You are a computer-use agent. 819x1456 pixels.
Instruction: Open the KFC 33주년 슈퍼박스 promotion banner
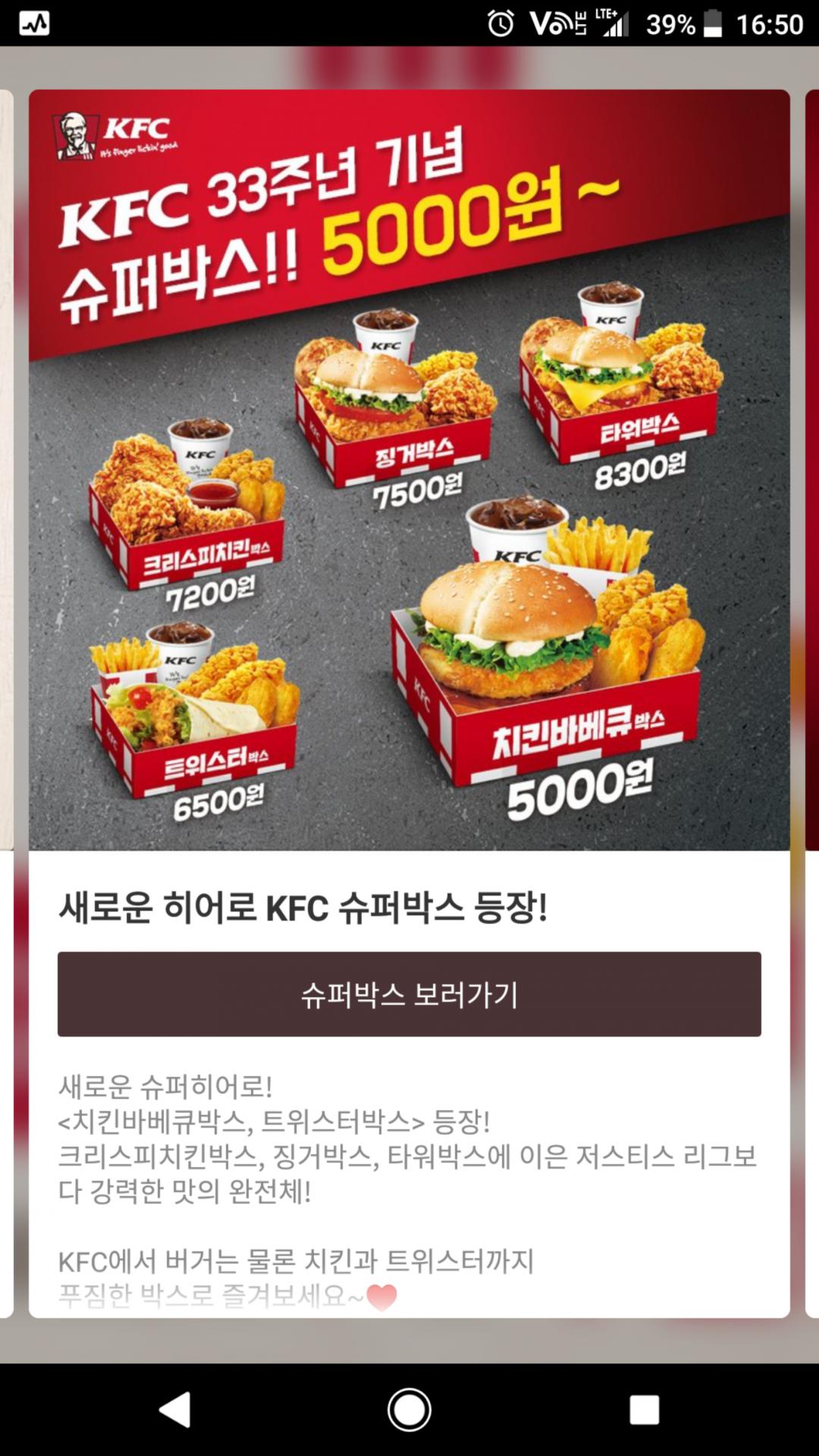click(x=409, y=470)
